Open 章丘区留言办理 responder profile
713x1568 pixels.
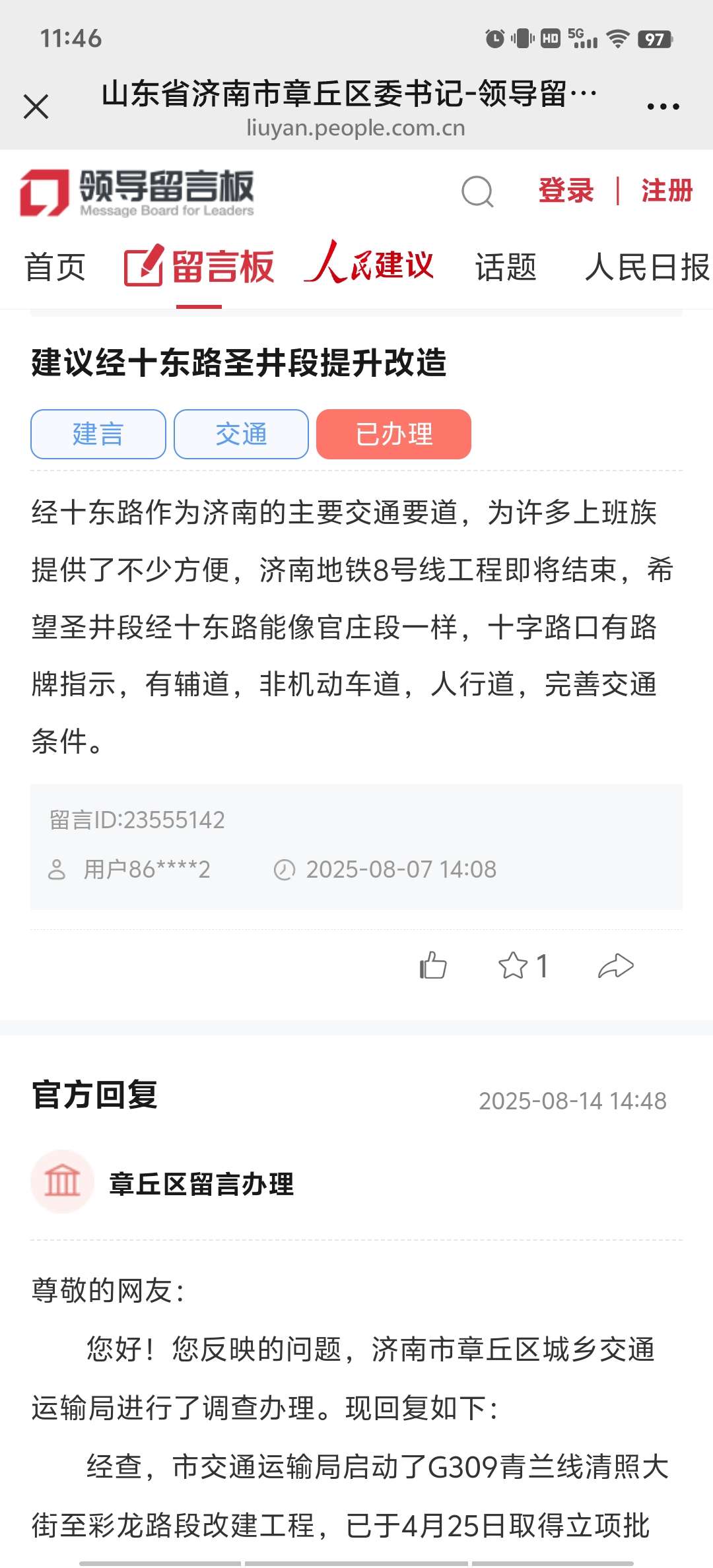(201, 1184)
